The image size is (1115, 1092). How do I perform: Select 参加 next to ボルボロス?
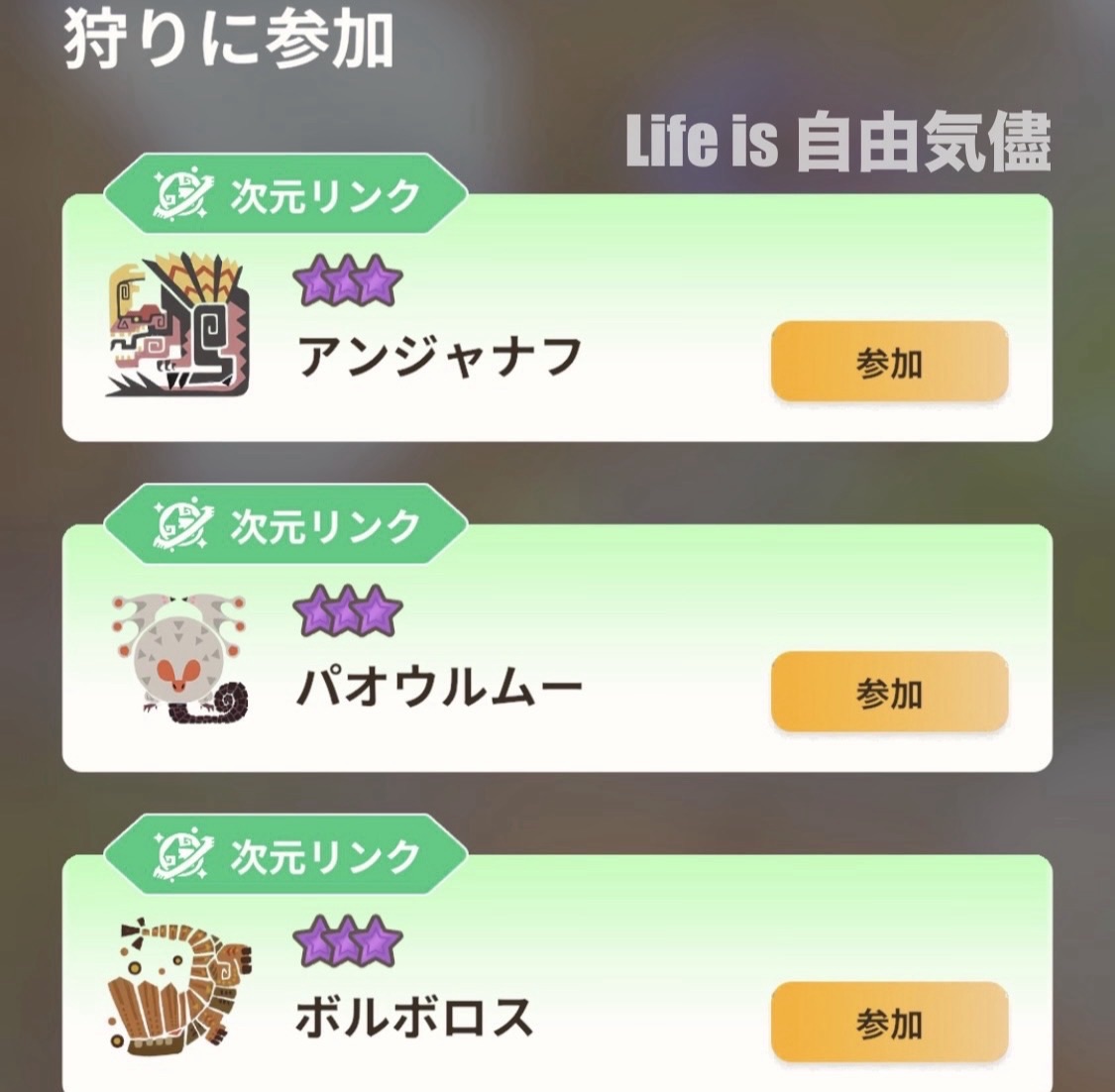[x=888, y=1023]
